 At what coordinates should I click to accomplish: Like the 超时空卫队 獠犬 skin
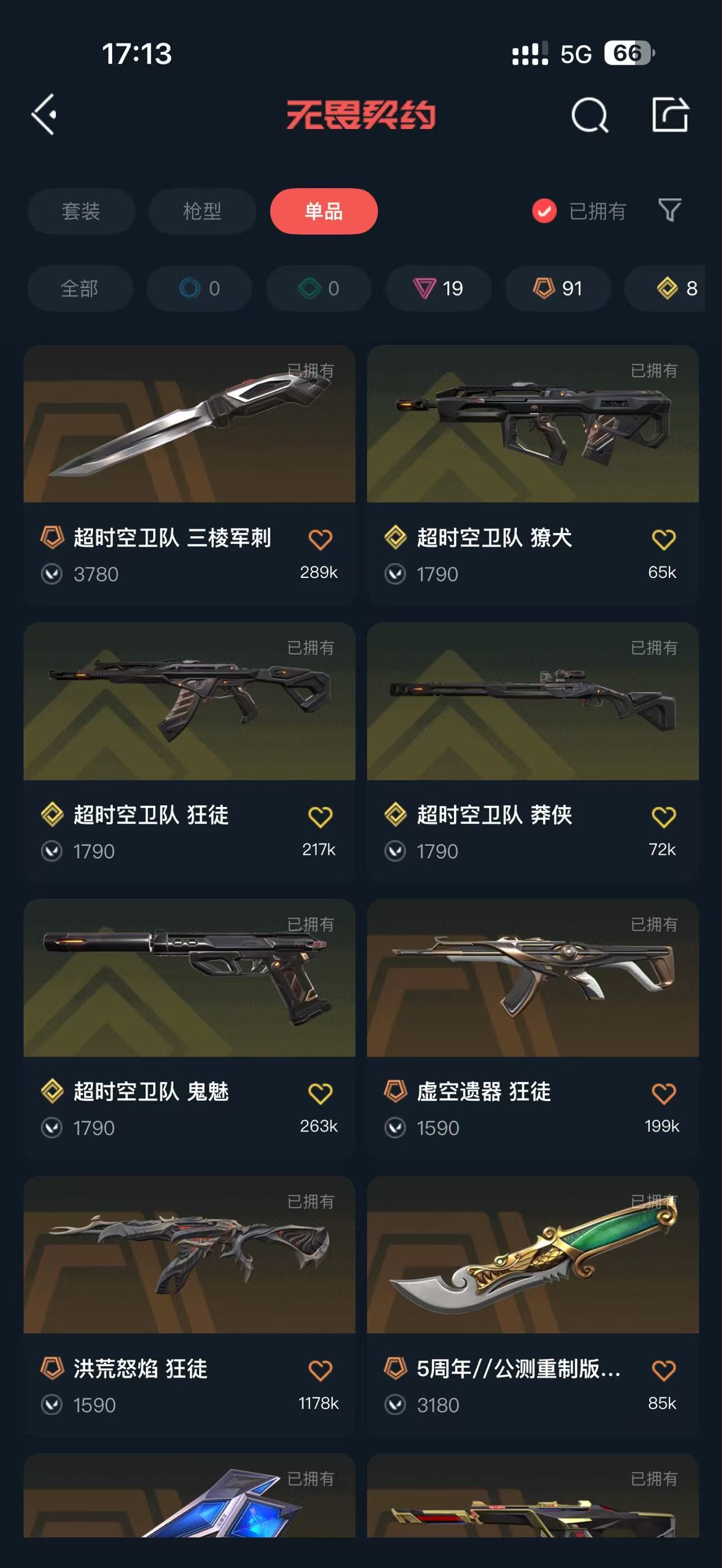coord(663,540)
